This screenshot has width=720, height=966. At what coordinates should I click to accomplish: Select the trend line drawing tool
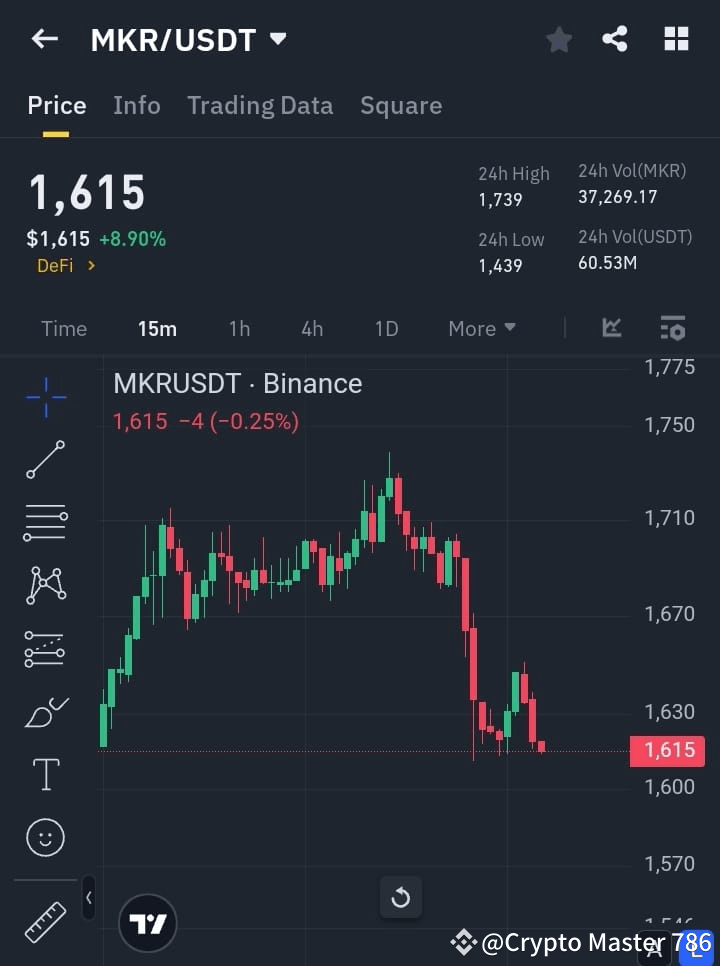tap(45, 460)
